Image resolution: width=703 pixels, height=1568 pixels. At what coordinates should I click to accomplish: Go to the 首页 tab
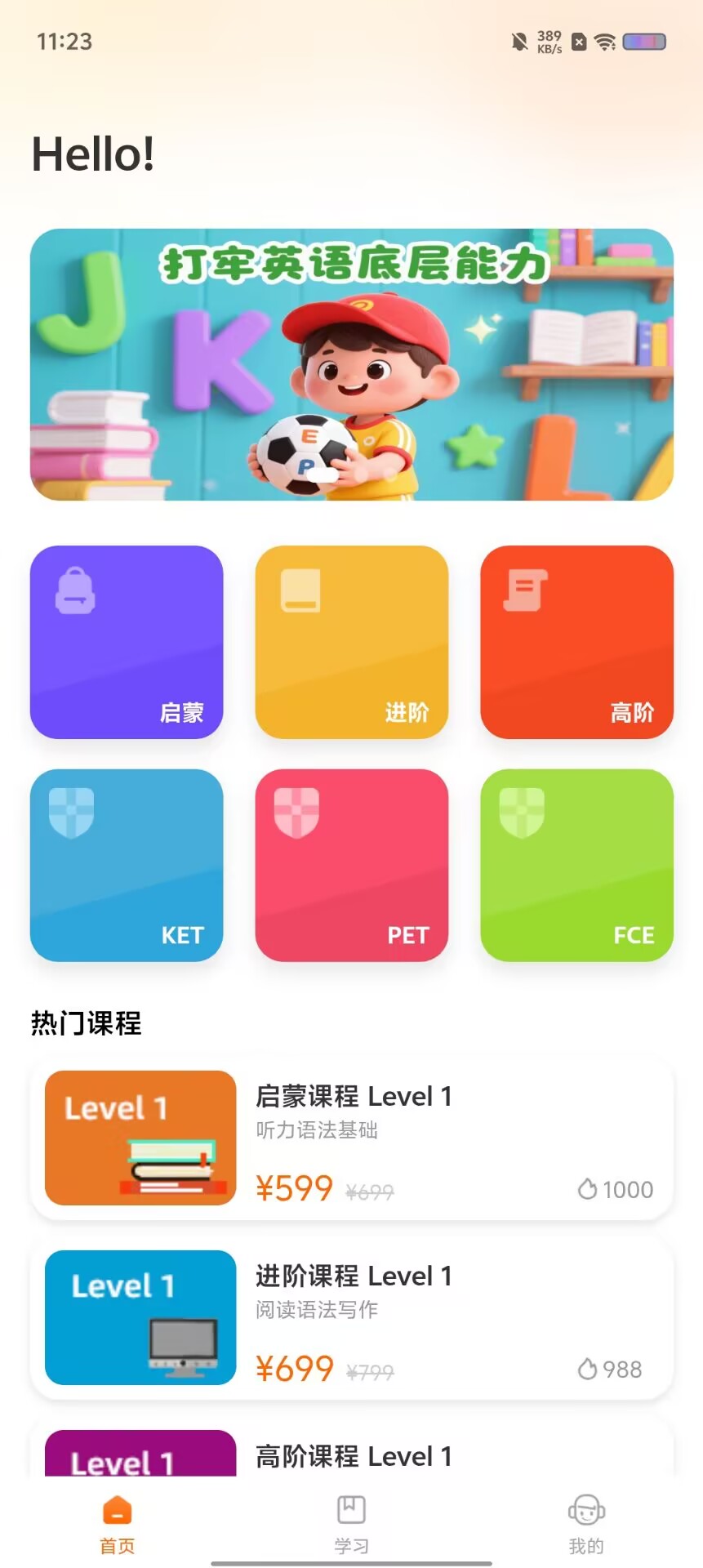tap(118, 1524)
